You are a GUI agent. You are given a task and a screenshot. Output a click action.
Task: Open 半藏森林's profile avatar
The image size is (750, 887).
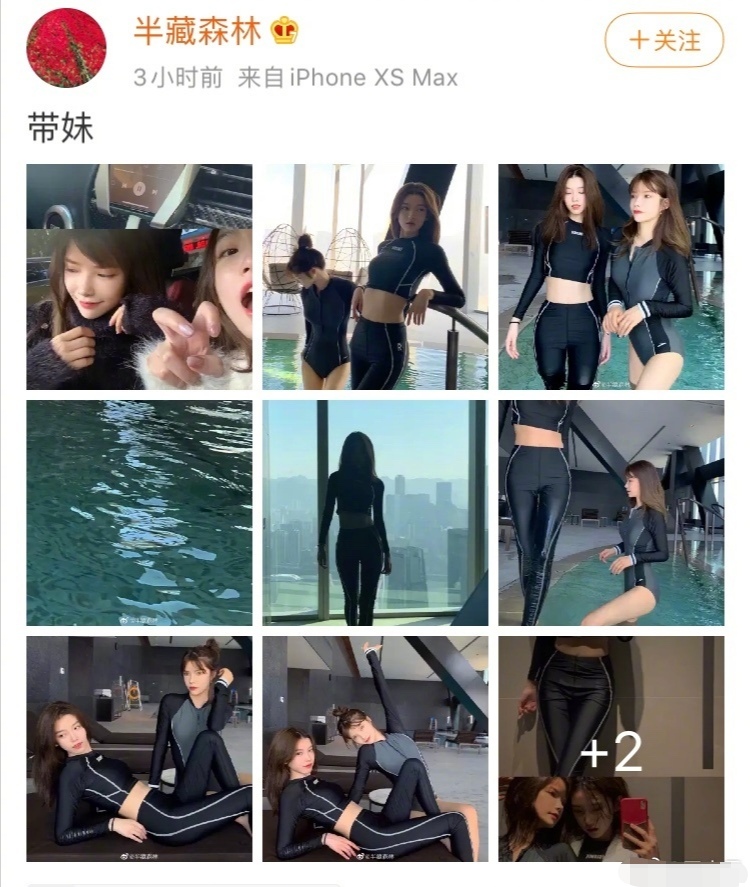[66, 48]
